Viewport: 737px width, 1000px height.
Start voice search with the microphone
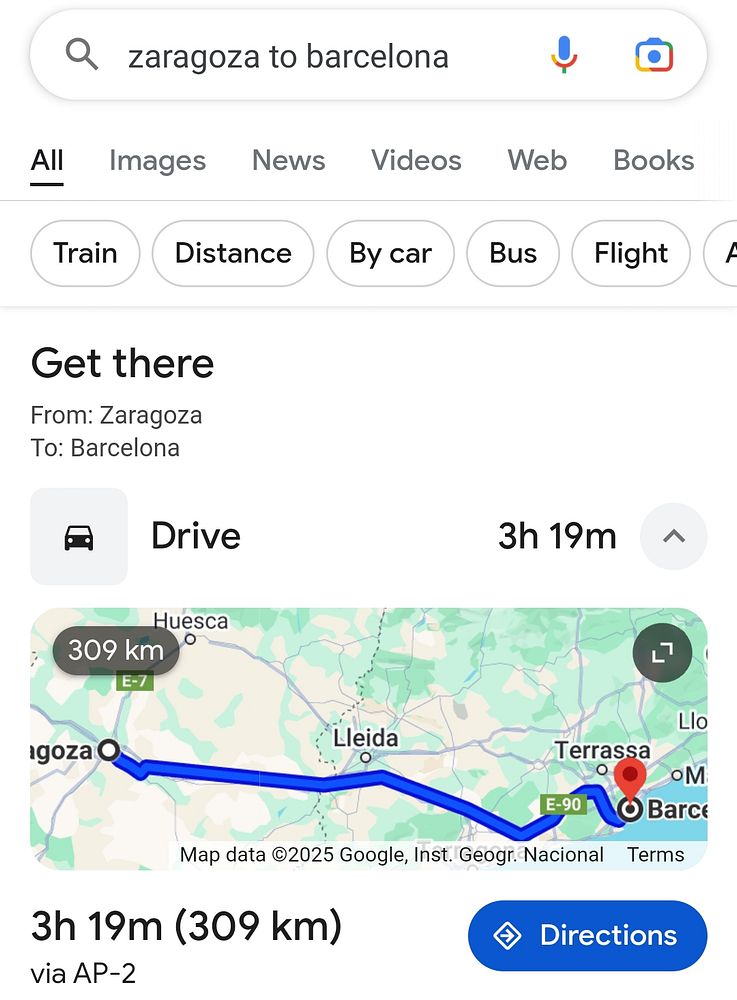[564, 55]
